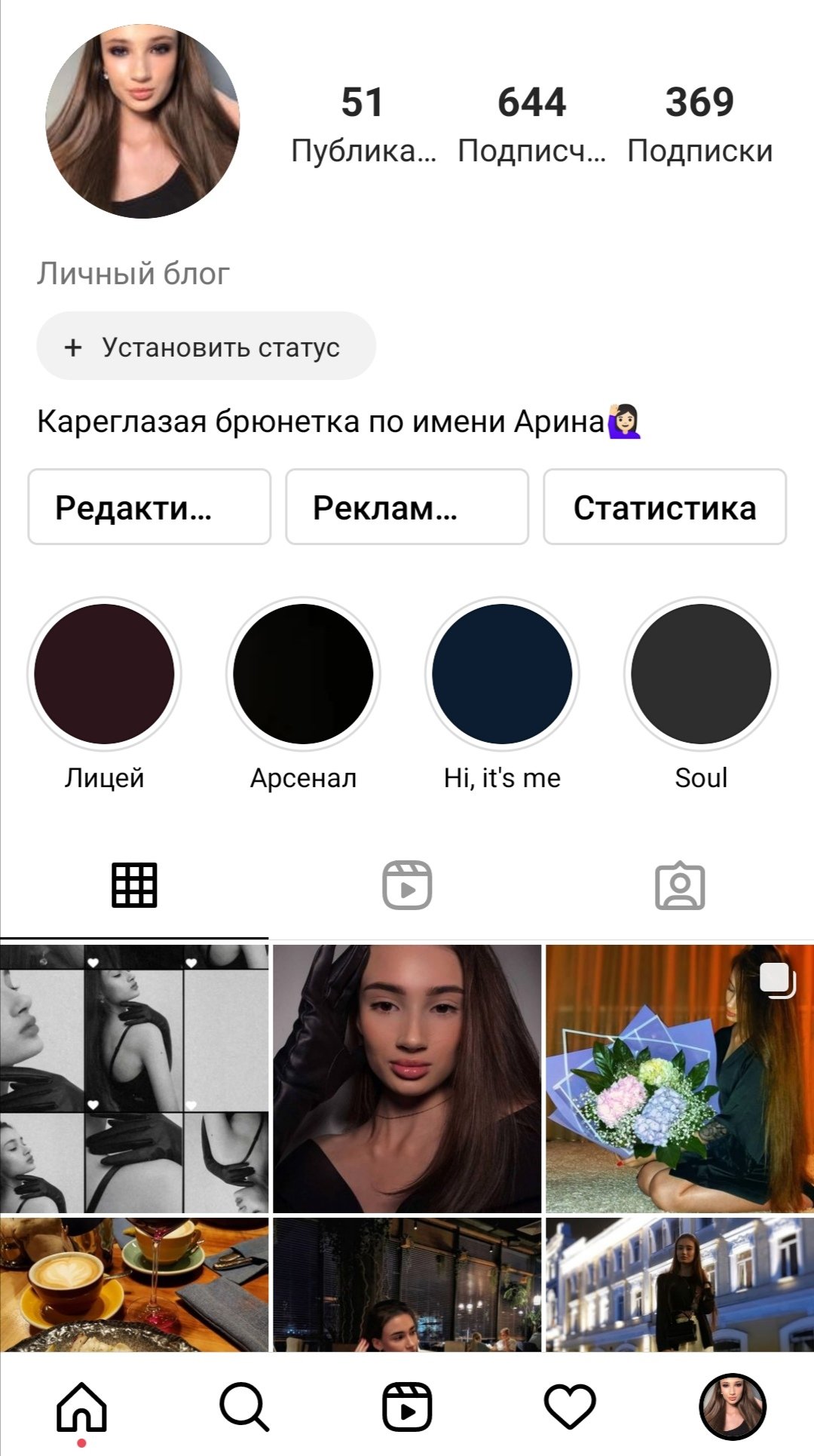Open the Лицей story highlight
Viewport: 814px width, 1456px height.
pyautogui.click(x=104, y=673)
